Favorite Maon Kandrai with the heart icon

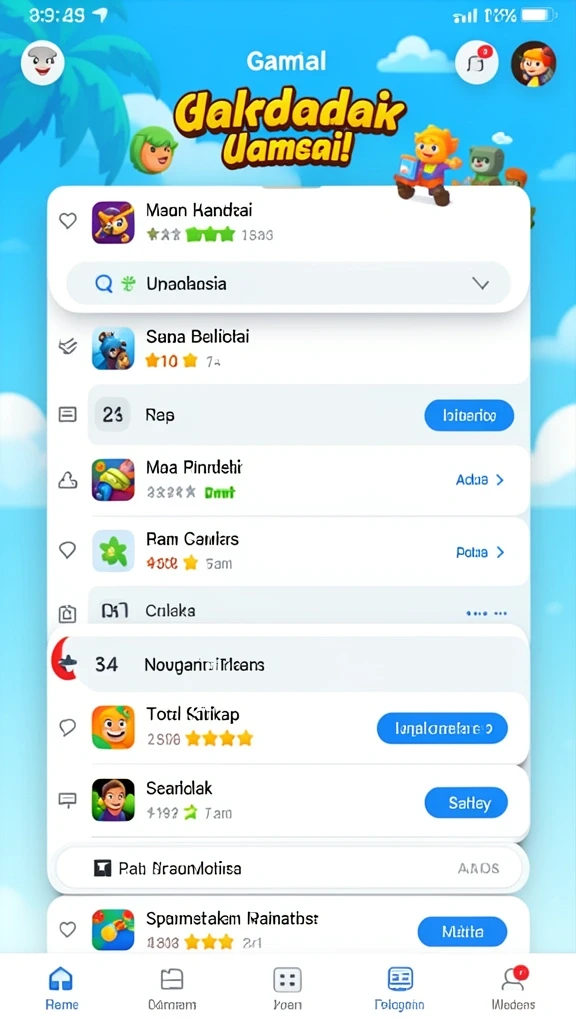click(x=68, y=221)
